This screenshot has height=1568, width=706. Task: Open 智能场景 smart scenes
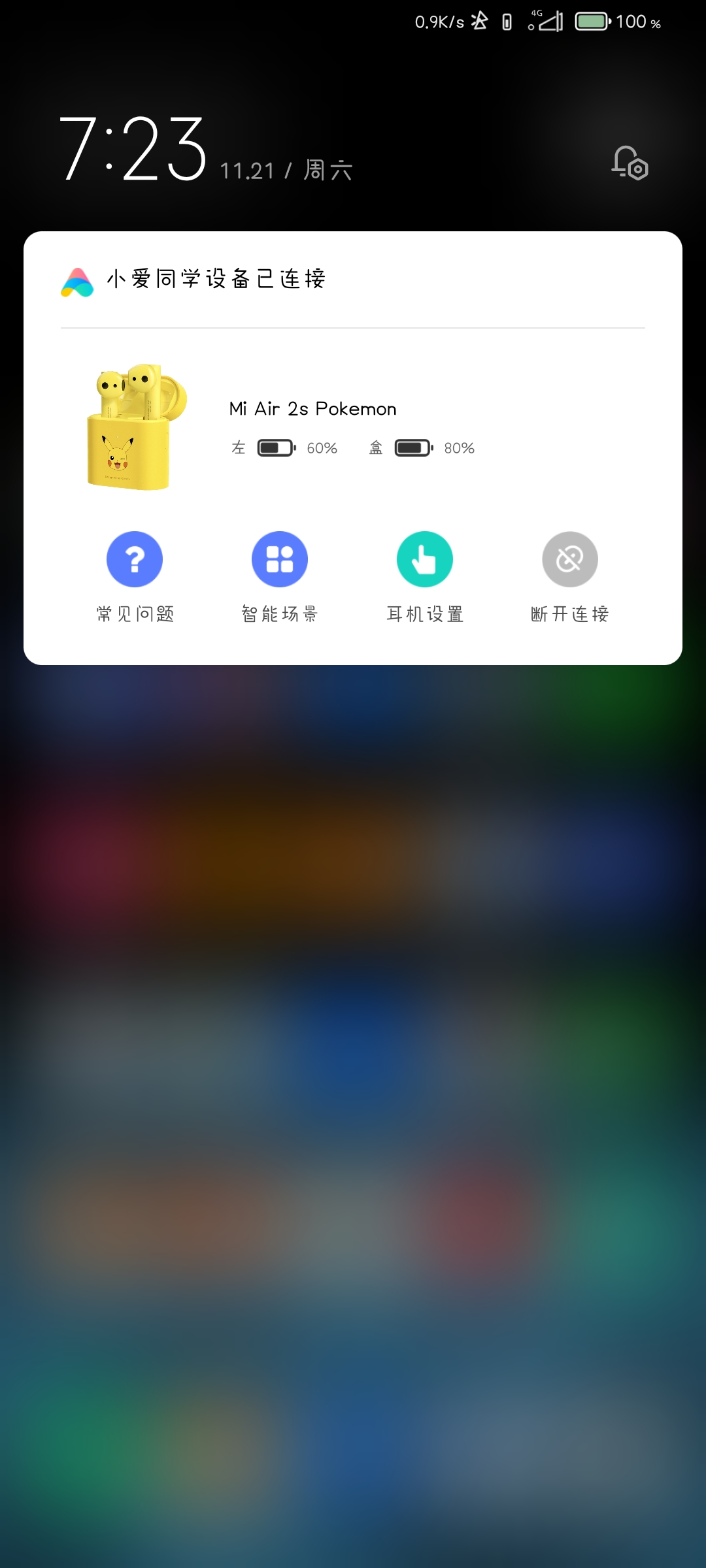[x=280, y=577]
